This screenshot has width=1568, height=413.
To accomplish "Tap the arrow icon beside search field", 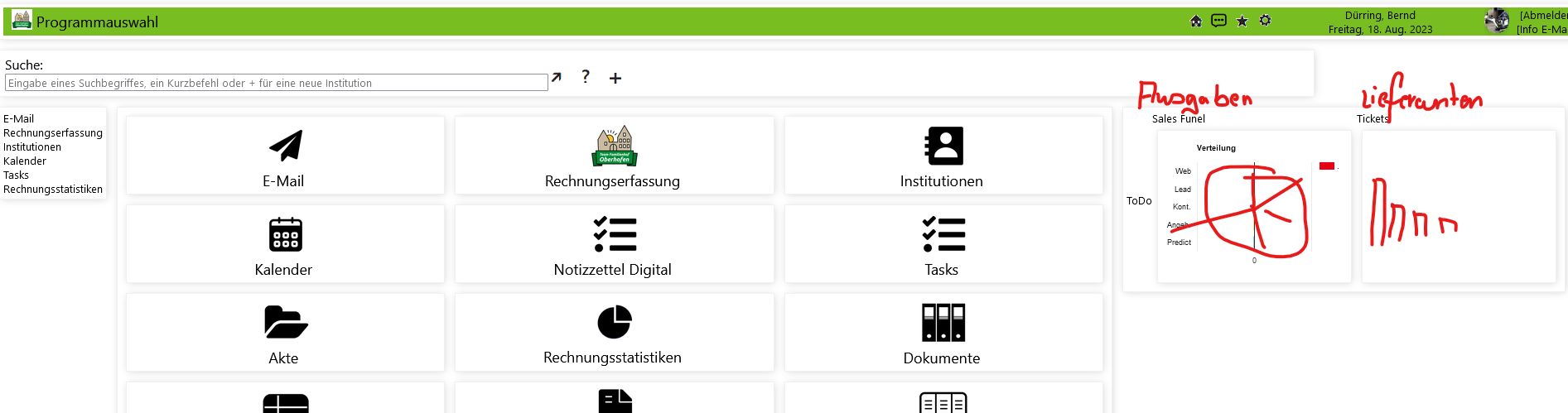I will point(557,78).
